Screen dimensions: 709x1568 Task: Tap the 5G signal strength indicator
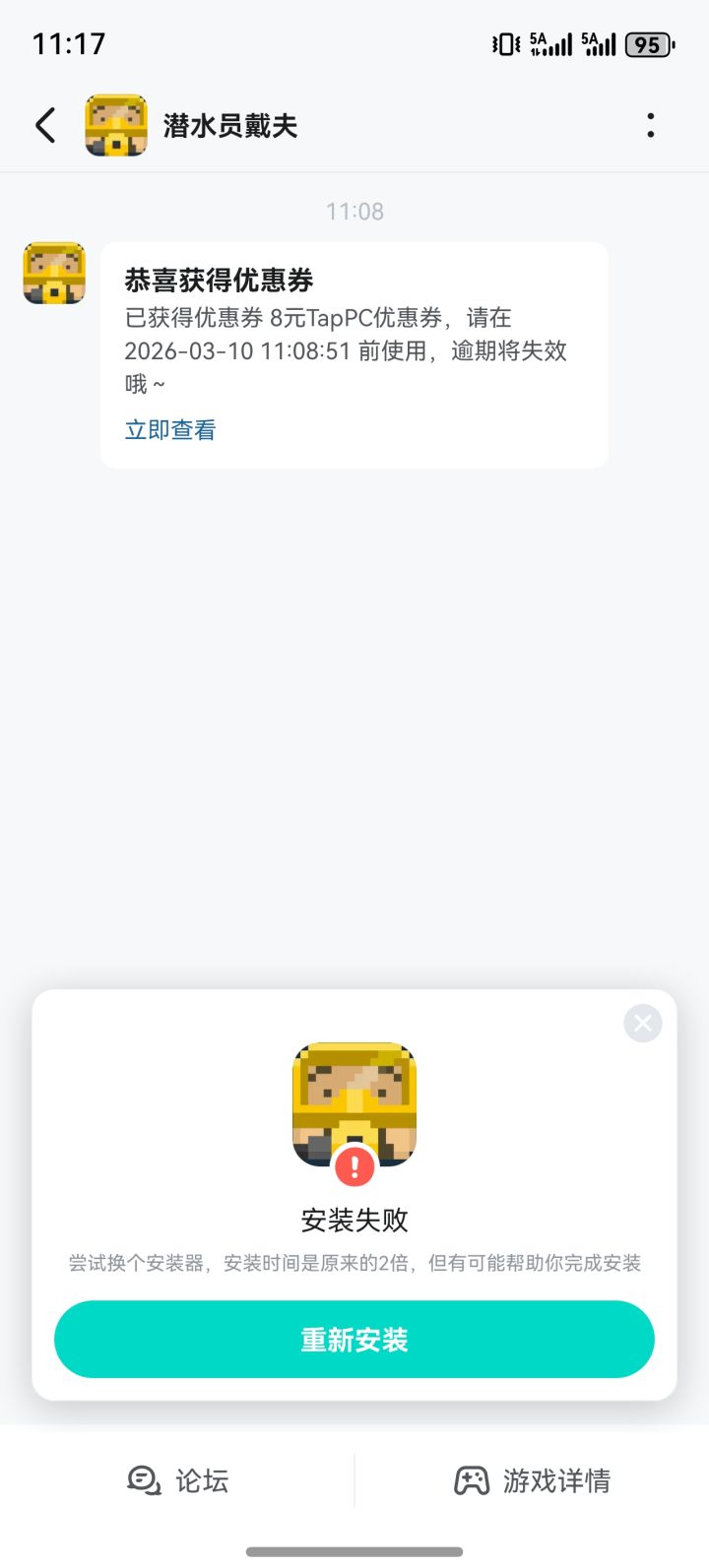click(549, 43)
